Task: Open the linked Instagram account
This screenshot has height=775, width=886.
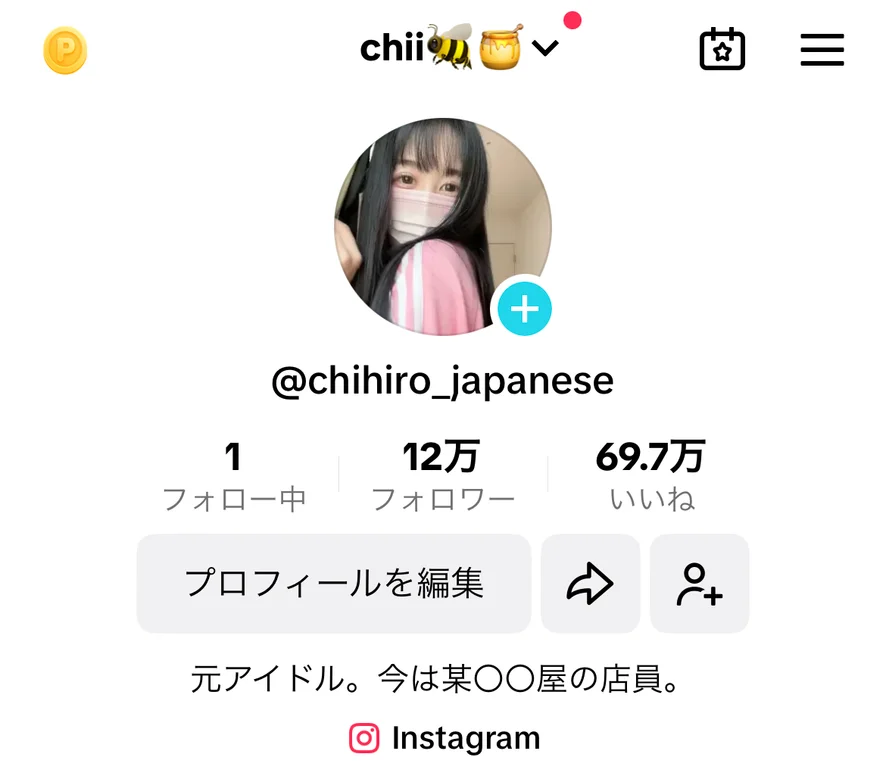Action: coord(444,739)
